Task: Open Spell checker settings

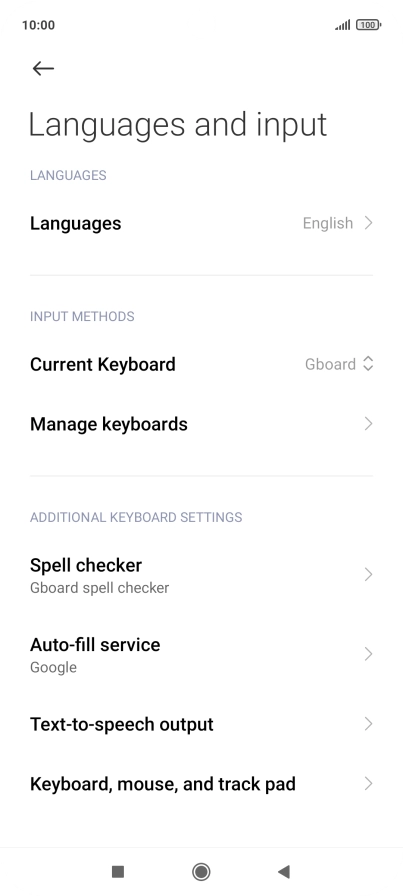Action: [201, 575]
